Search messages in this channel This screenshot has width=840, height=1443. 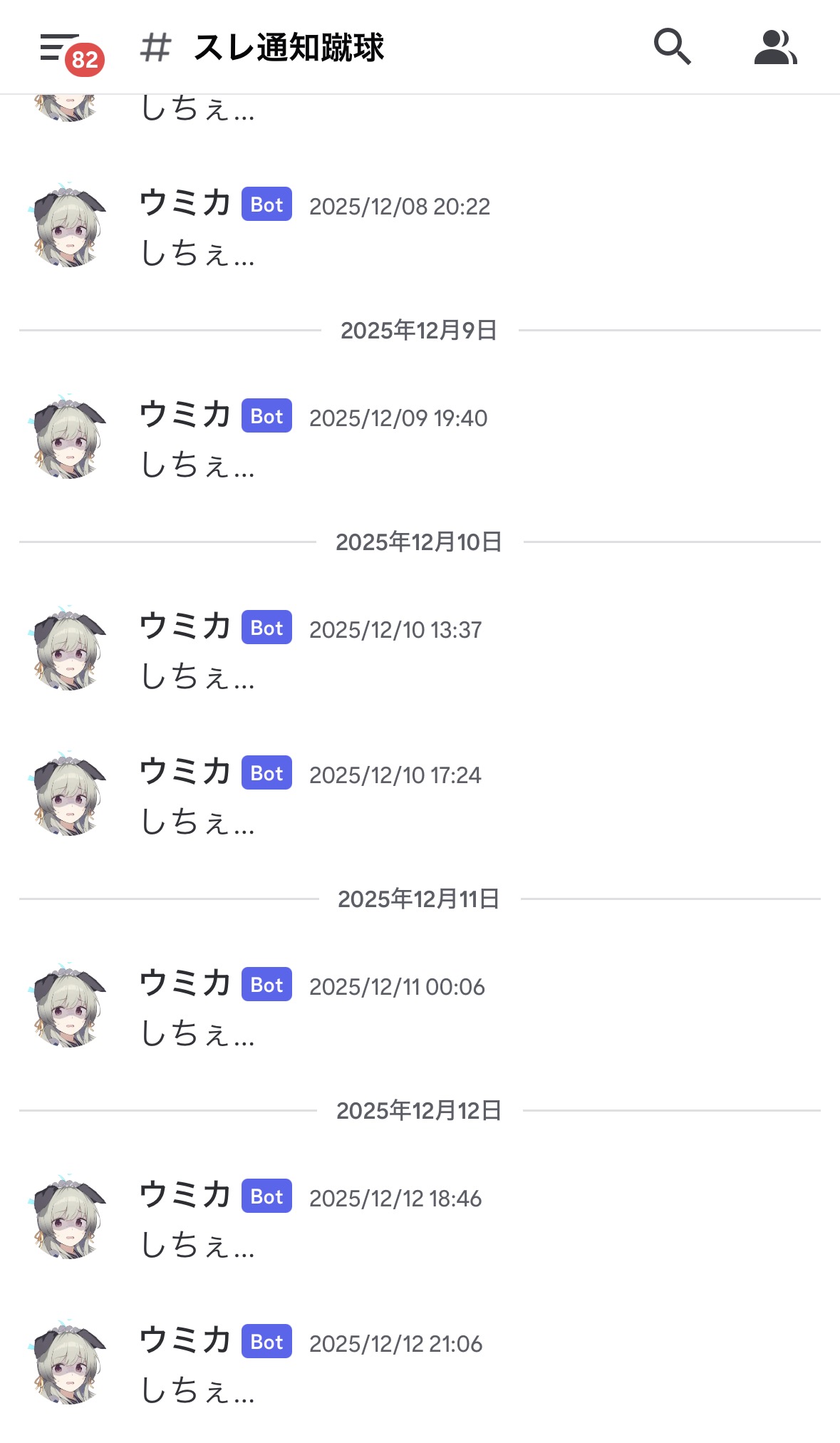(672, 47)
